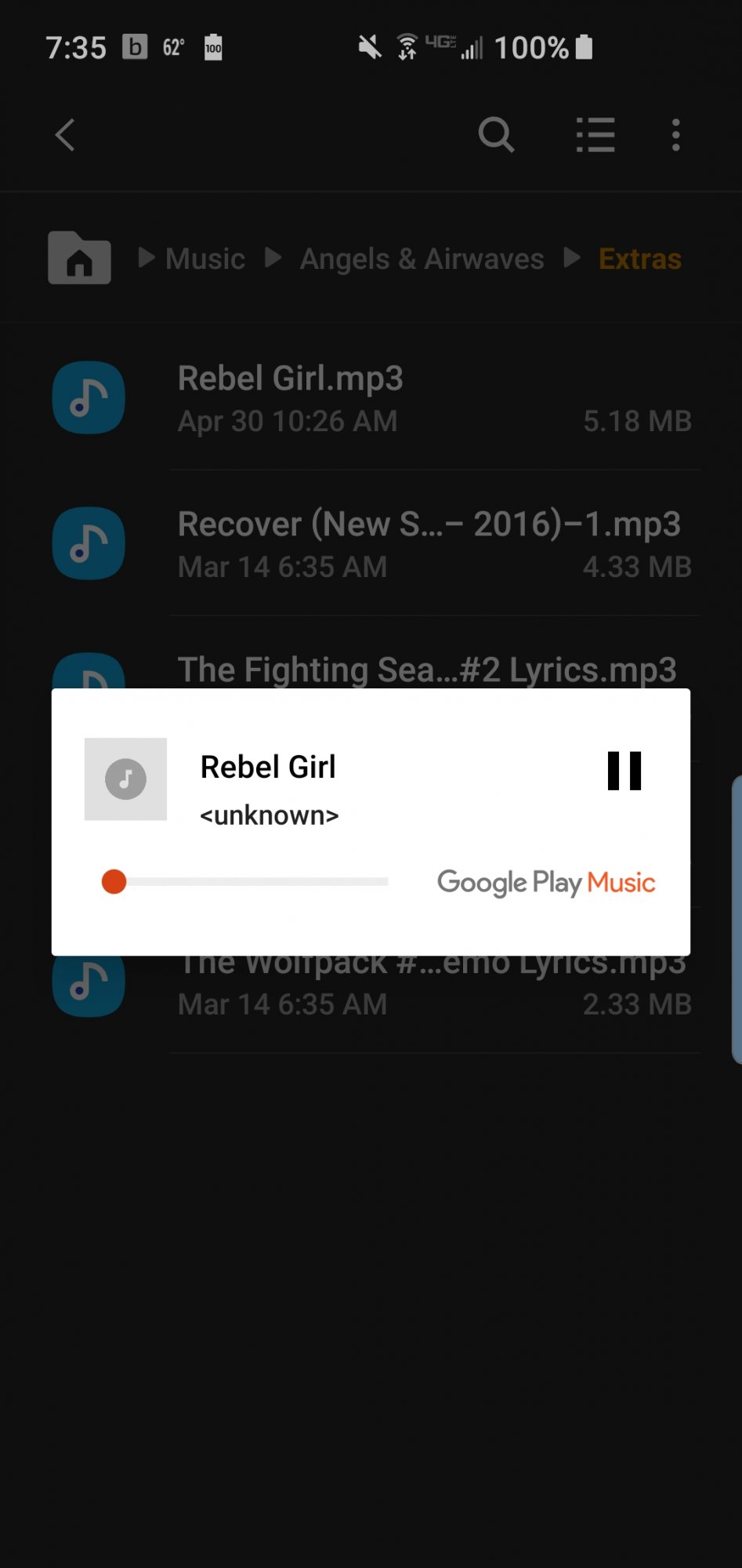742x1568 pixels.
Task: Open Rebel Girl.mp3 file
Action: (372, 398)
